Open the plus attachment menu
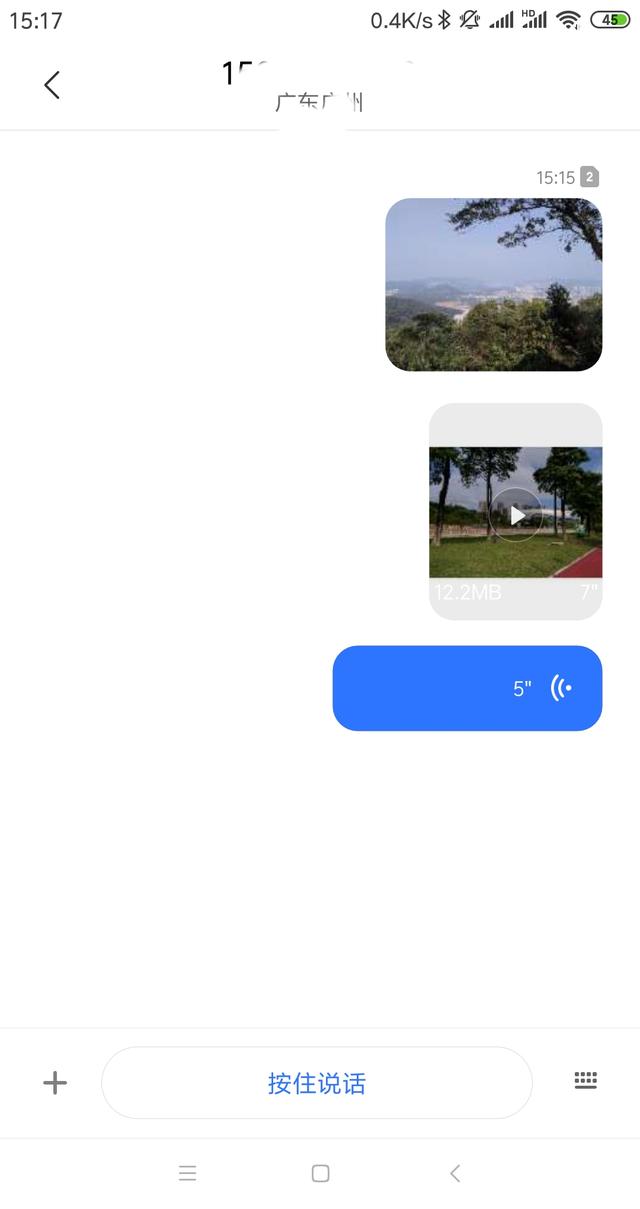Screen dimensions: 640x1209 point(55,1082)
